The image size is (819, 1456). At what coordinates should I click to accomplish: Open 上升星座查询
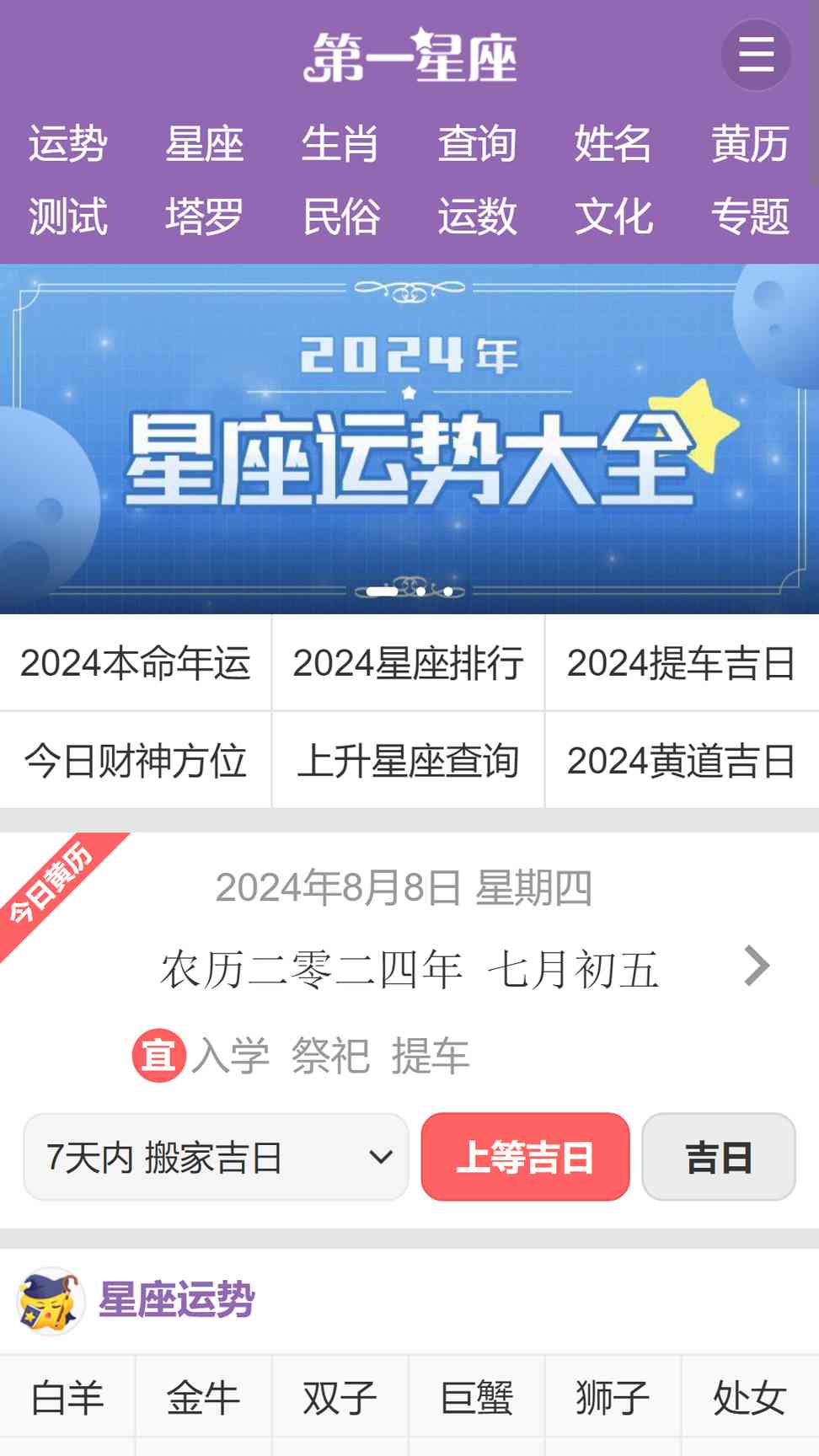pos(408,761)
